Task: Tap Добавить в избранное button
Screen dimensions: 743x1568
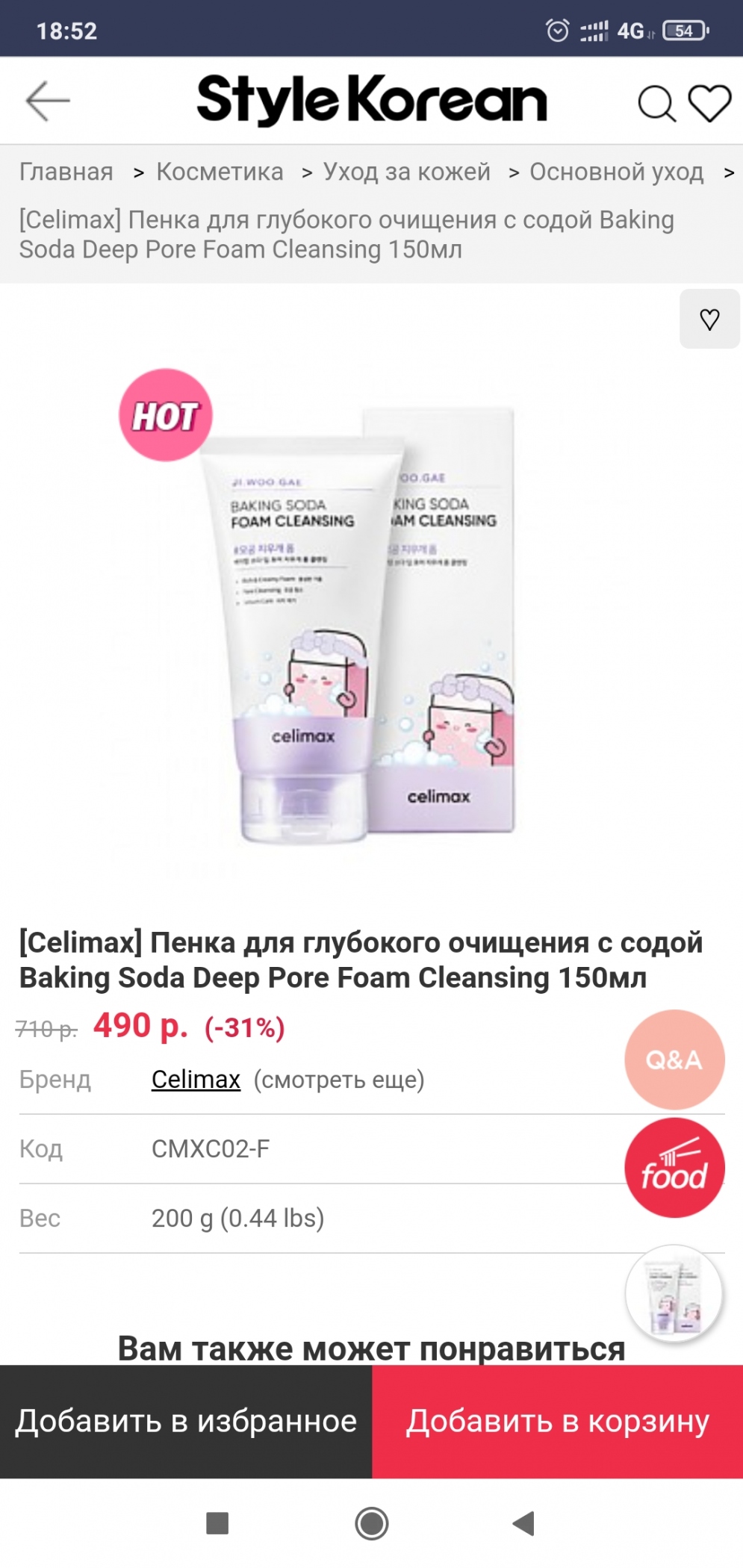Action: click(x=186, y=1421)
